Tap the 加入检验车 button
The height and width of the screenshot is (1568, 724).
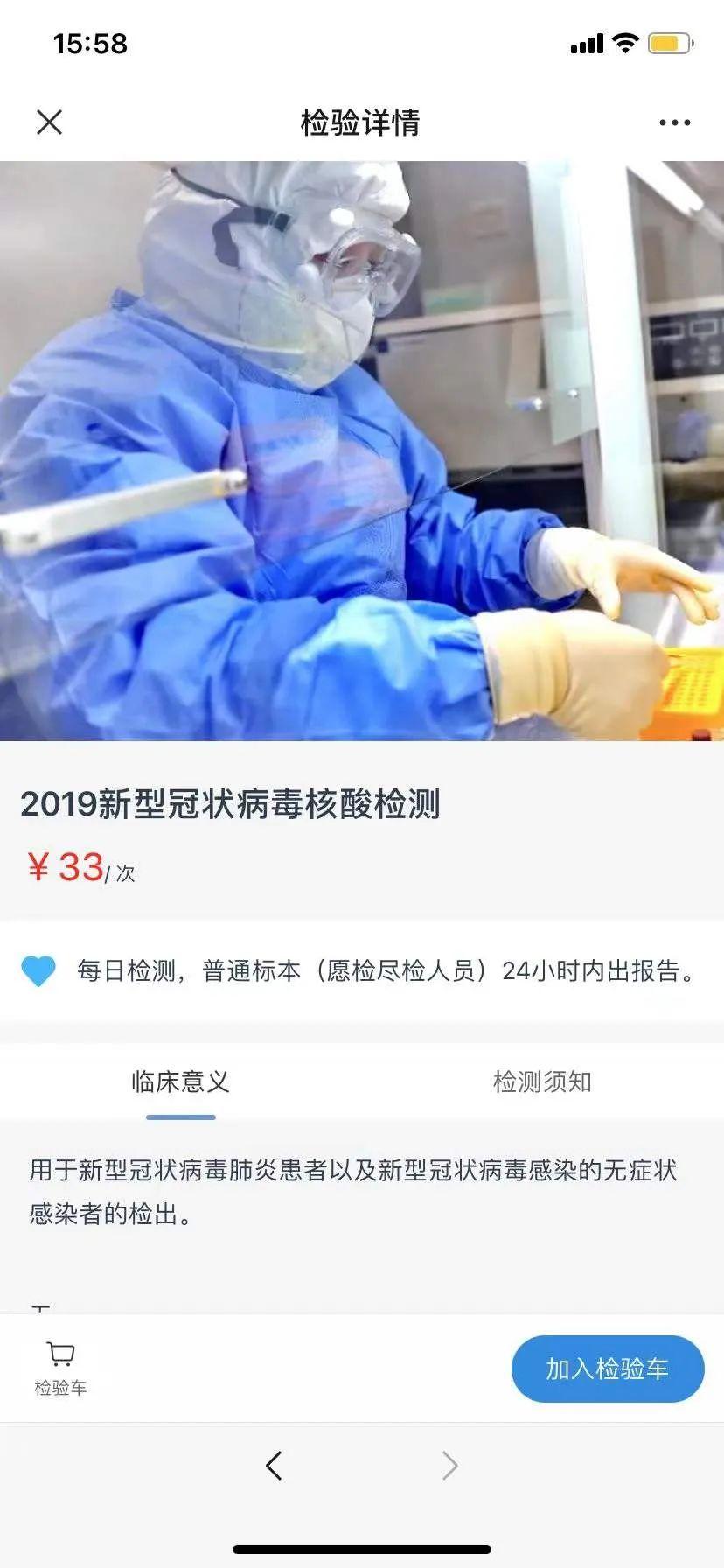coord(607,1368)
